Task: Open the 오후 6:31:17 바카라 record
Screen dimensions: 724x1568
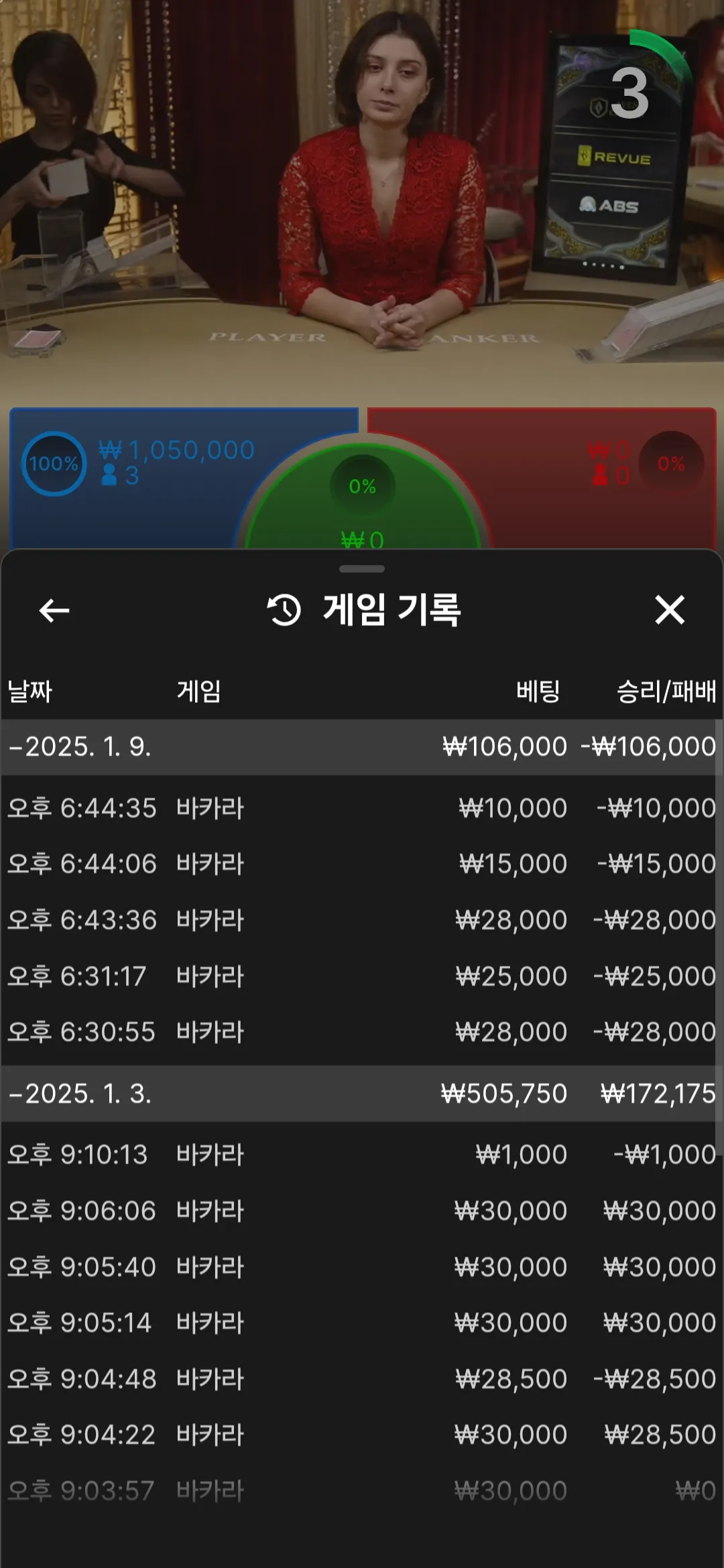Action: click(362, 976)
